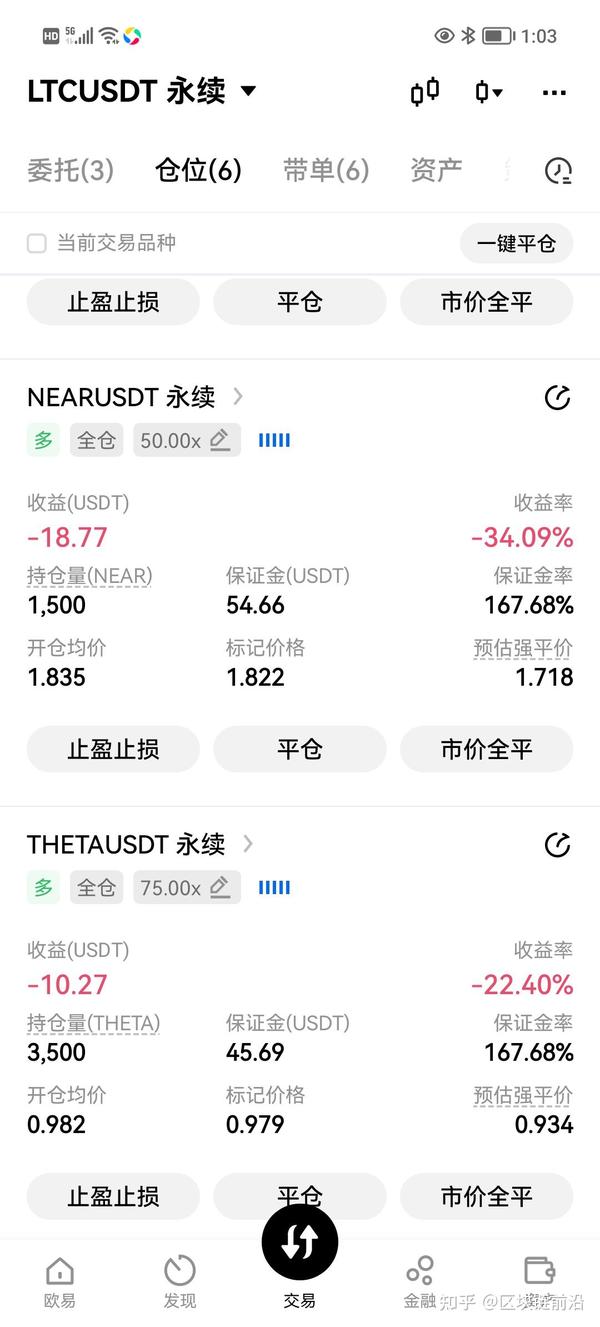Open the order history clock icon
Viewport: 600px width, 1327px height.
558,171
